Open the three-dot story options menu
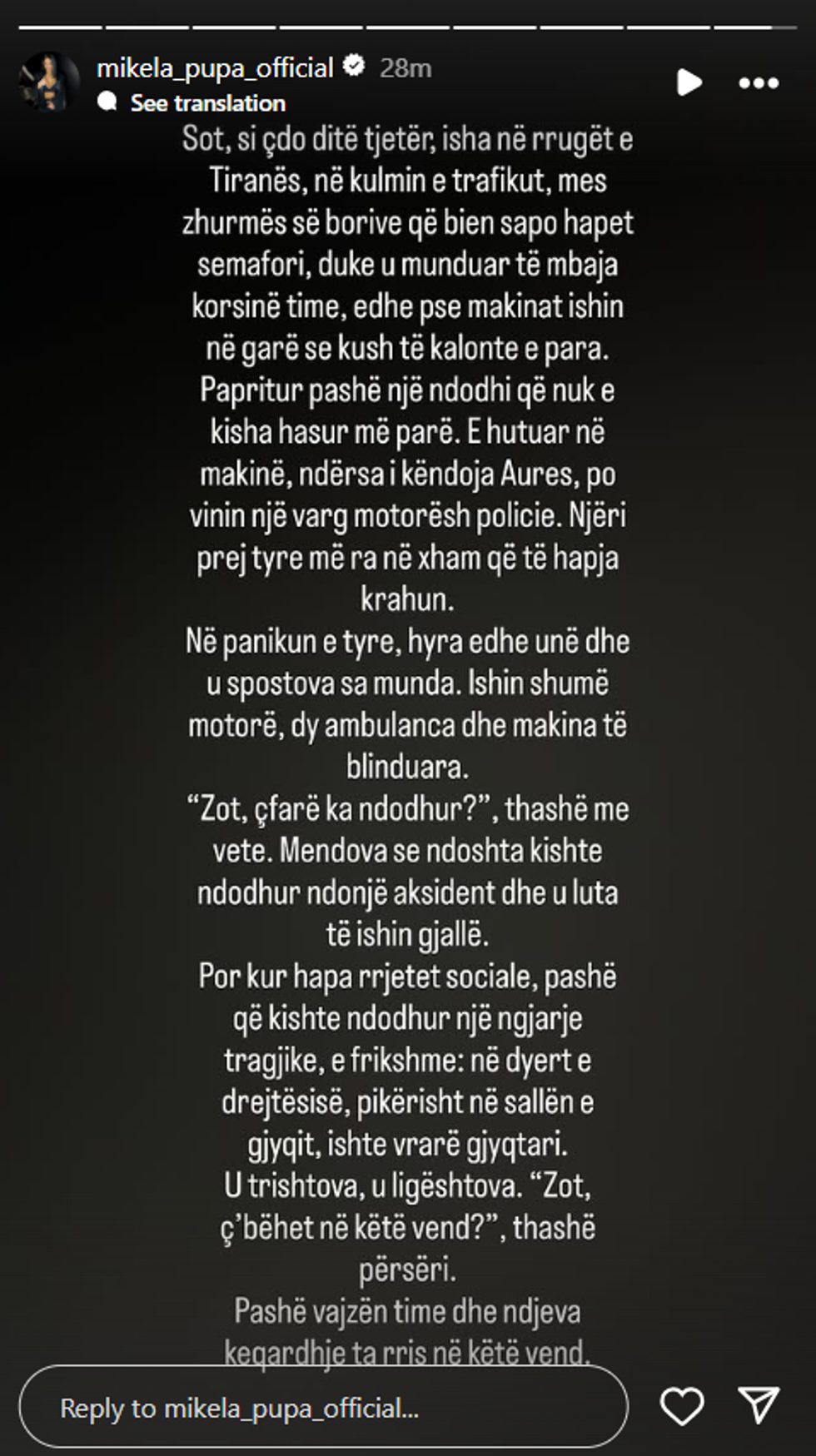 coord(759,82)
